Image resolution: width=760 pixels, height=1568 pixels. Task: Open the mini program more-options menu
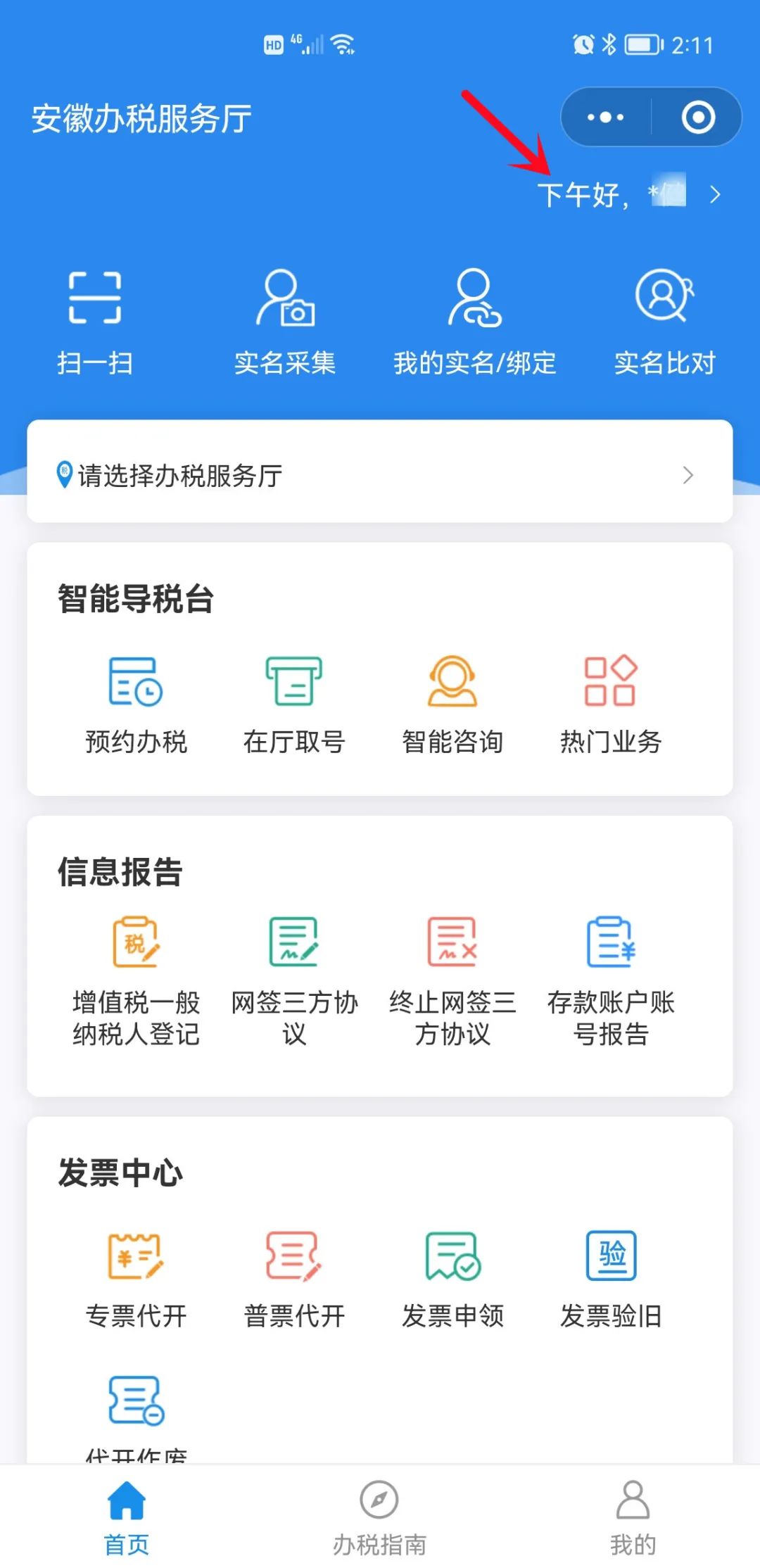point(606,117)
